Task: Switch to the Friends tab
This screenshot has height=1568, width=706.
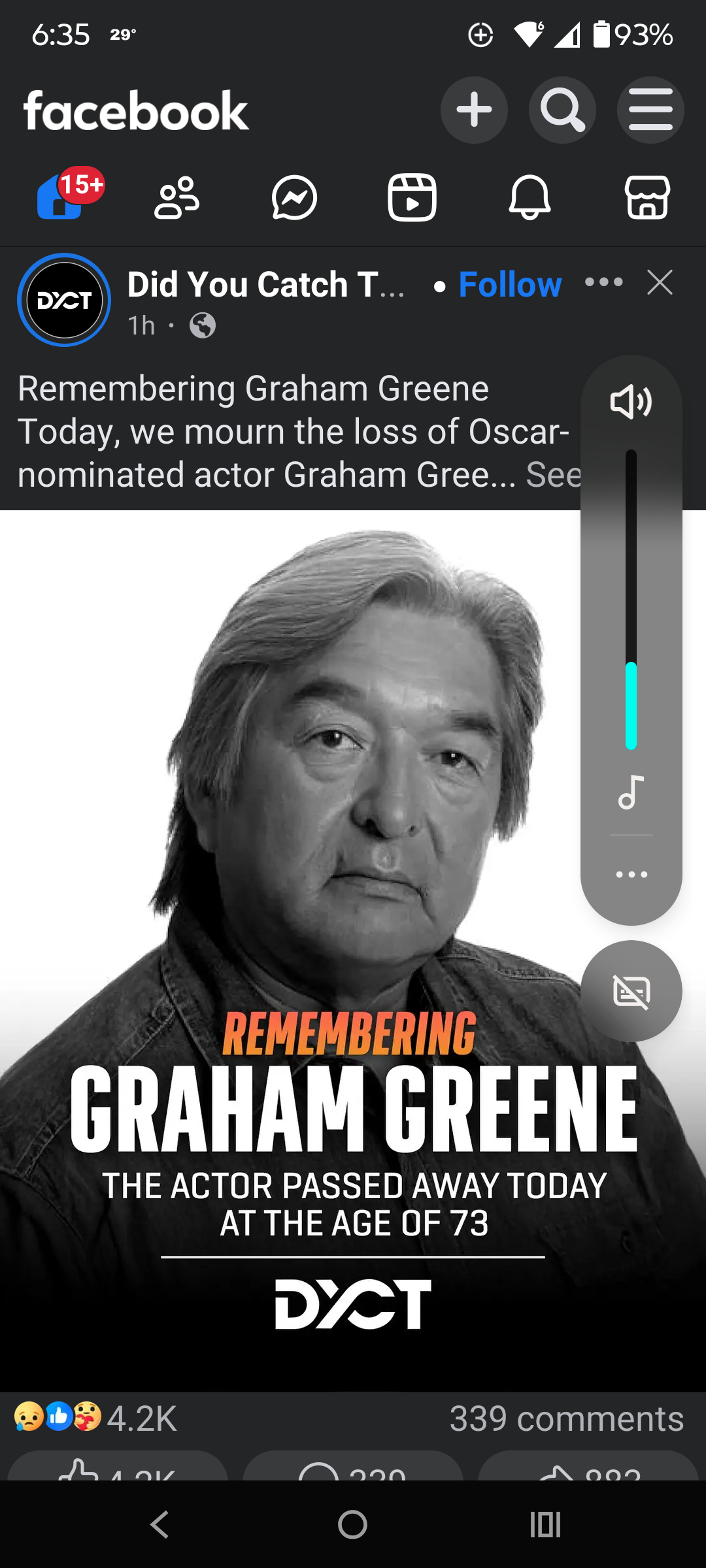Action: click(x=176, y=197)
